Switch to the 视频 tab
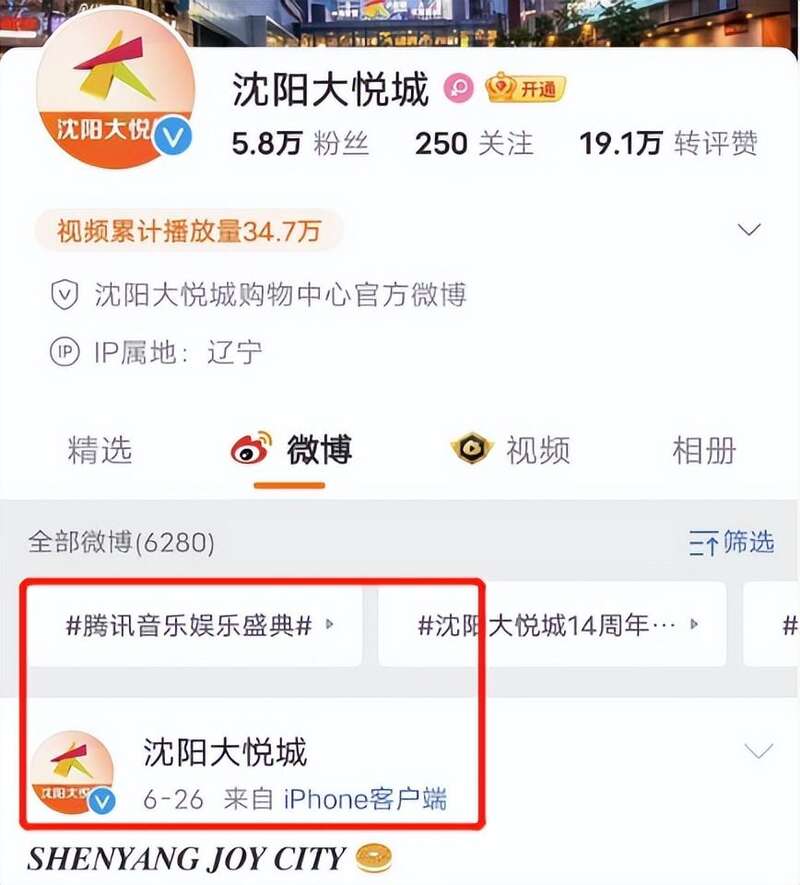The width and height of the screenshot is (800, 885). 510,450
